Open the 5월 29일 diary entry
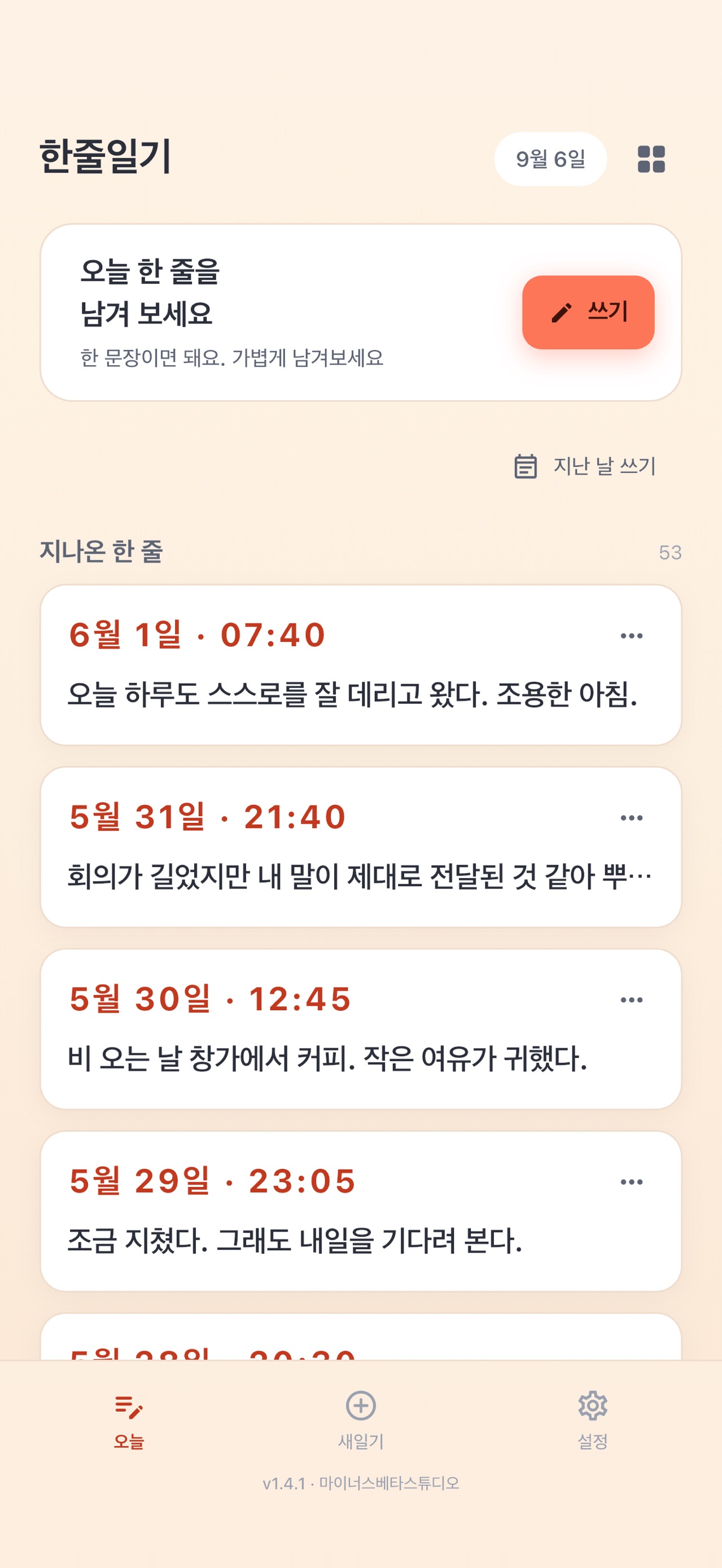The image size is (722, 1568). pyautogui.click(x=360, y=1211)
